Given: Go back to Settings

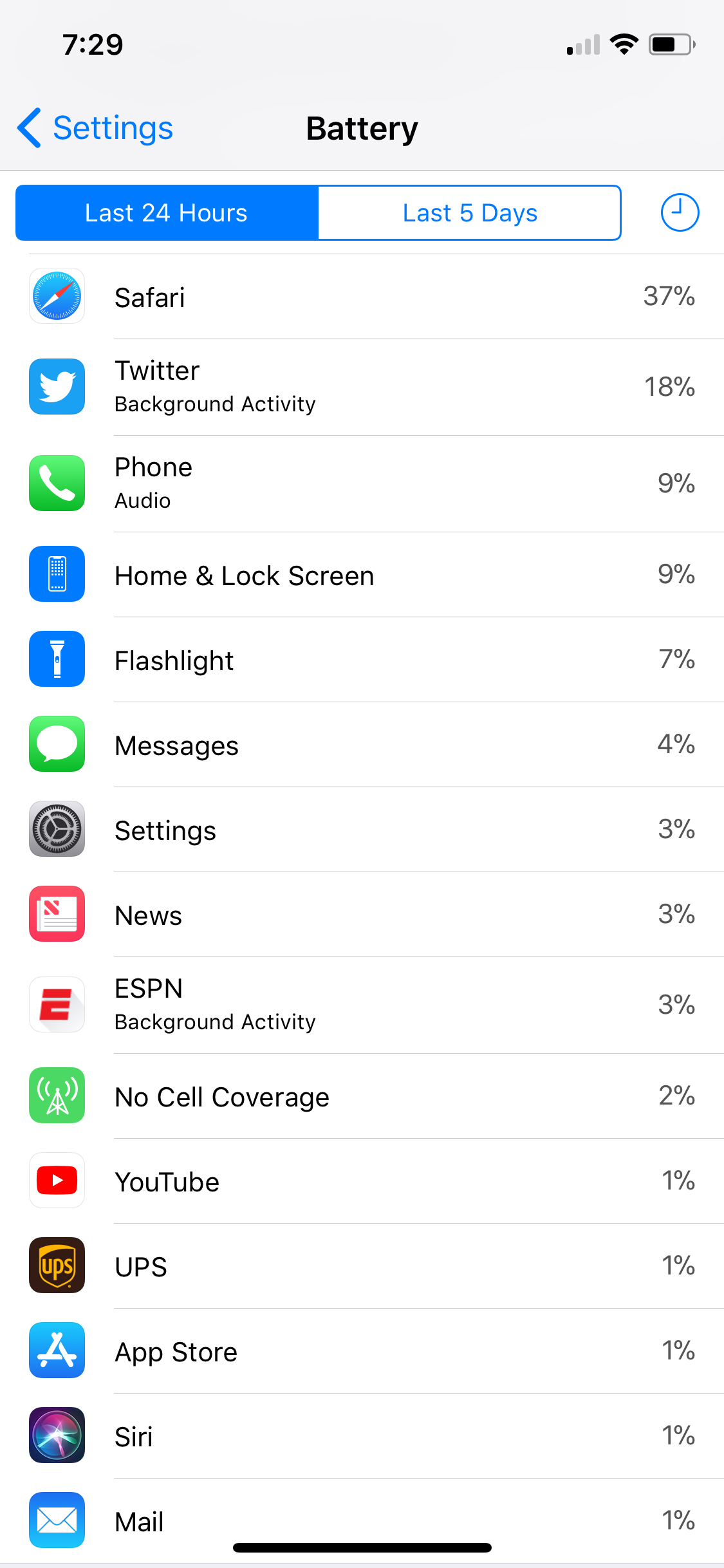Looking at the screenshot, I should [95, 128].
